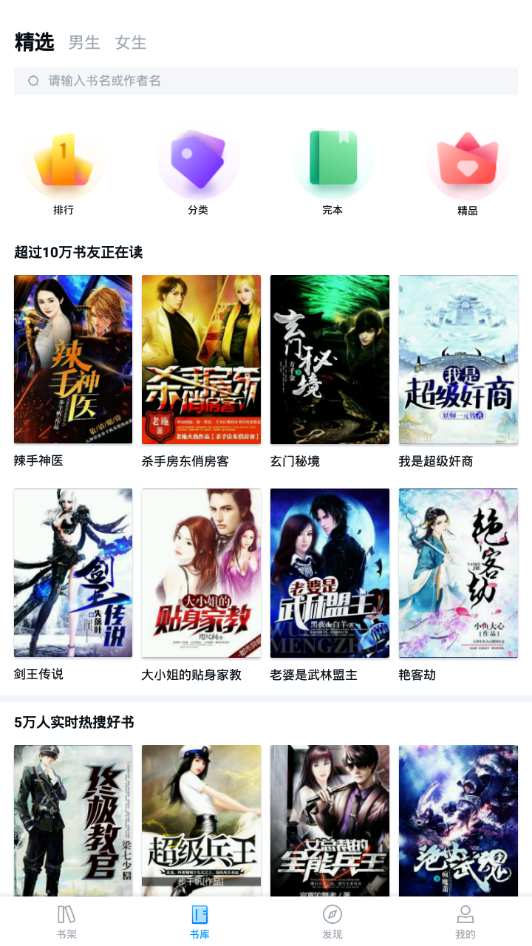Screen dimensions: 532x946
Task: Switch to the 男生 tab
Action: (x=84, y=43)
